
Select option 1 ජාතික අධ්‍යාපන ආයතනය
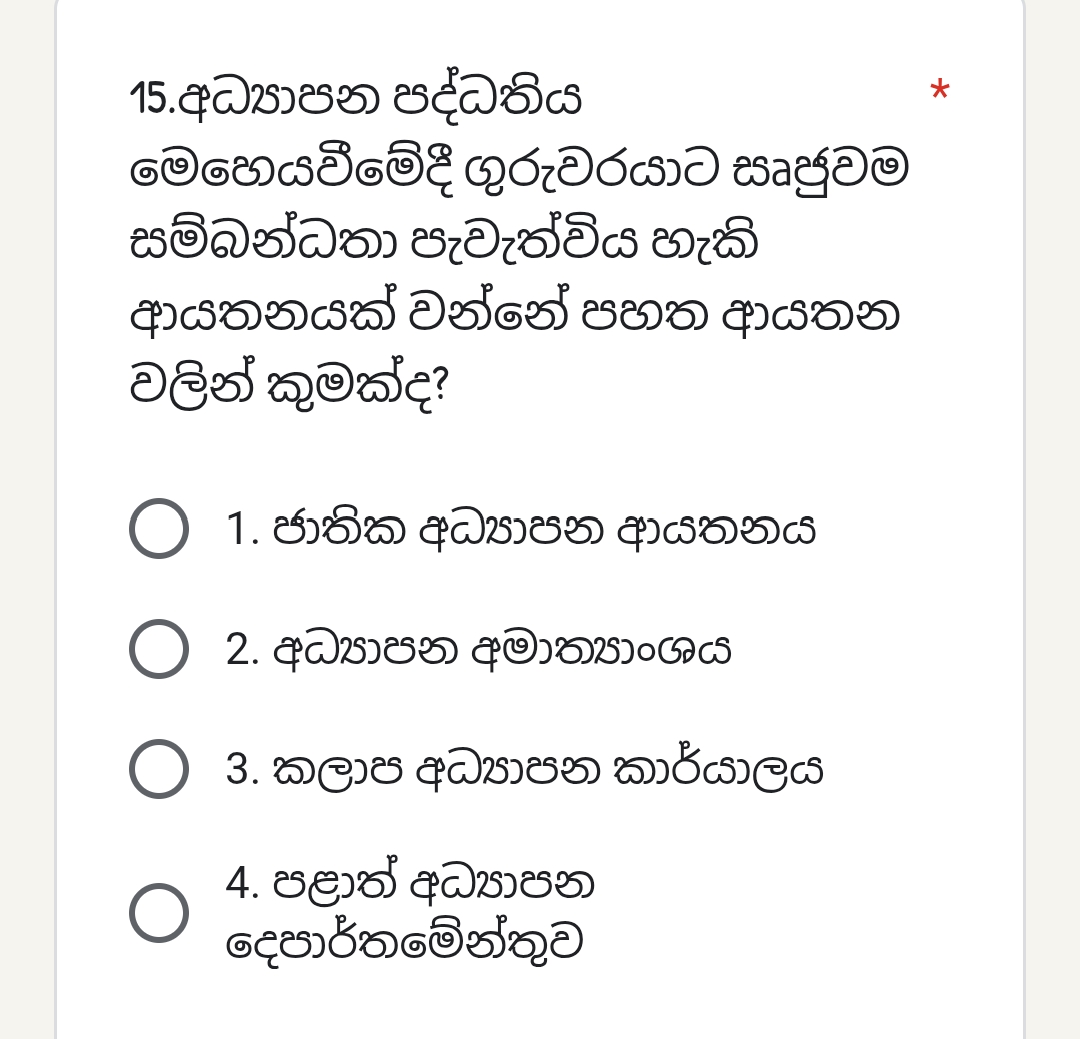pyautogui.click(x=159, y=528)
